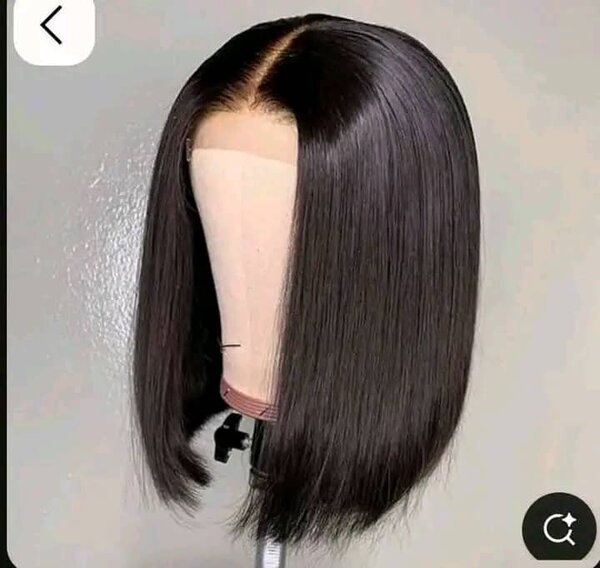600x568 pixels.
Task: Go back using the arrow button
Action: coord(52,27)
